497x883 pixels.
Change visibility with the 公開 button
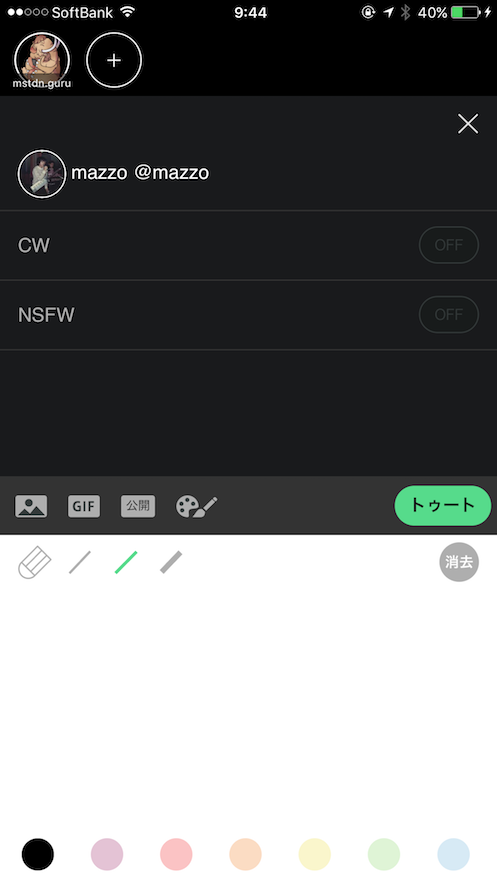pyautogui.click(x=138, y=506)
